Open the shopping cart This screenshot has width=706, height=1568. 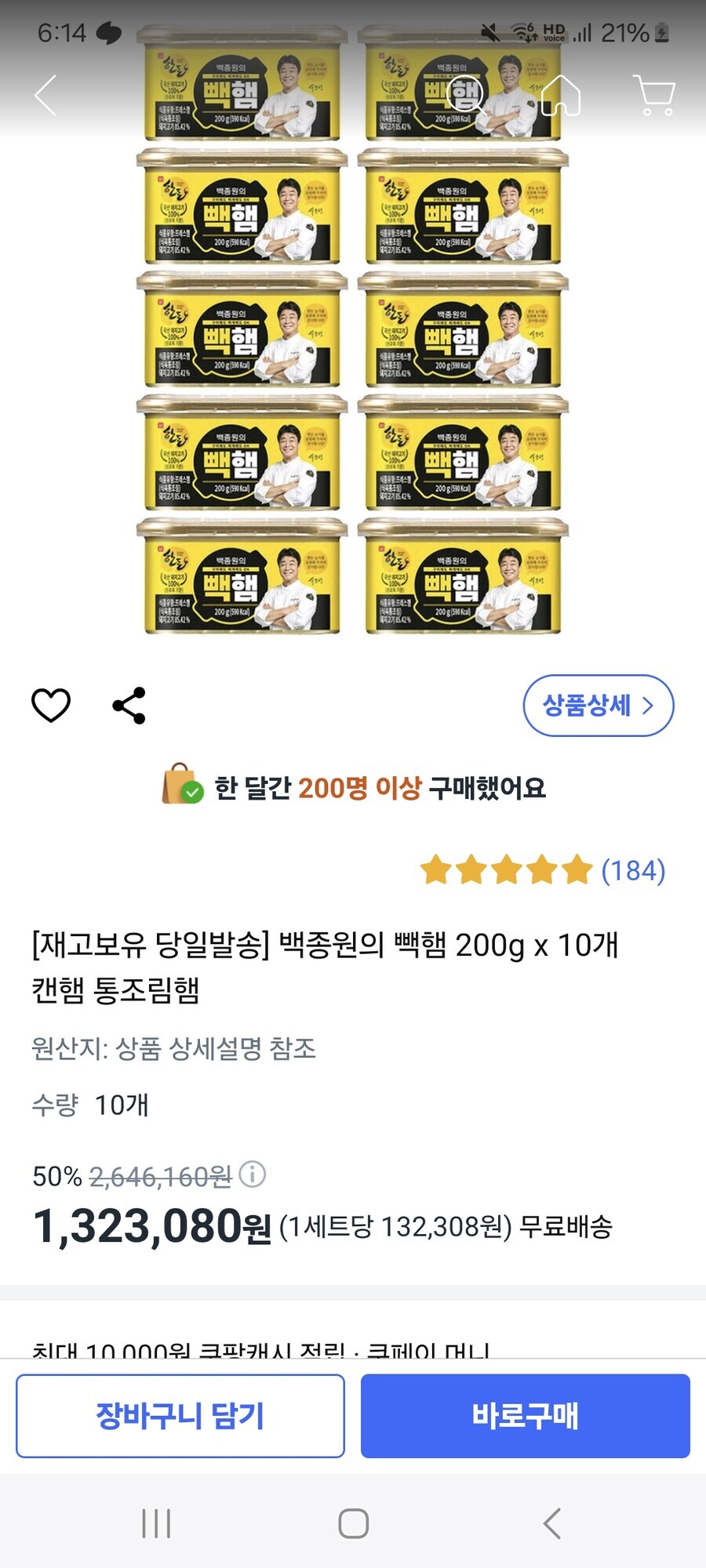click(654, 96)
